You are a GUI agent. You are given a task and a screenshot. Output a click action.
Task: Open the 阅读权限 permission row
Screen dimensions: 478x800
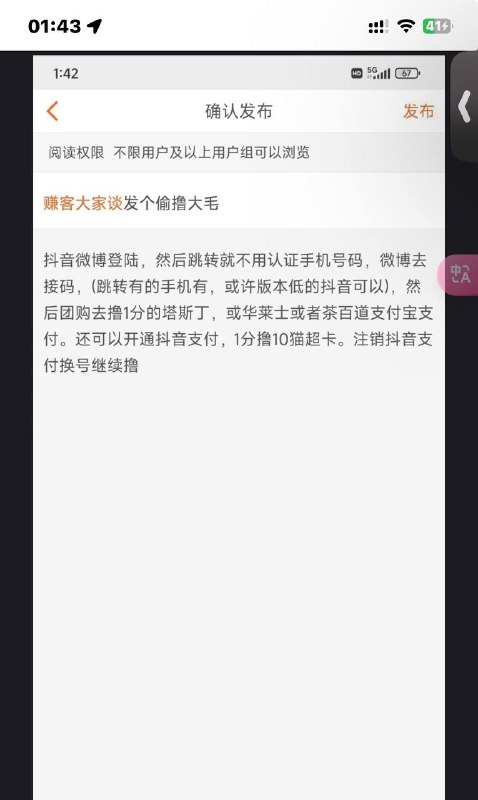239,152
